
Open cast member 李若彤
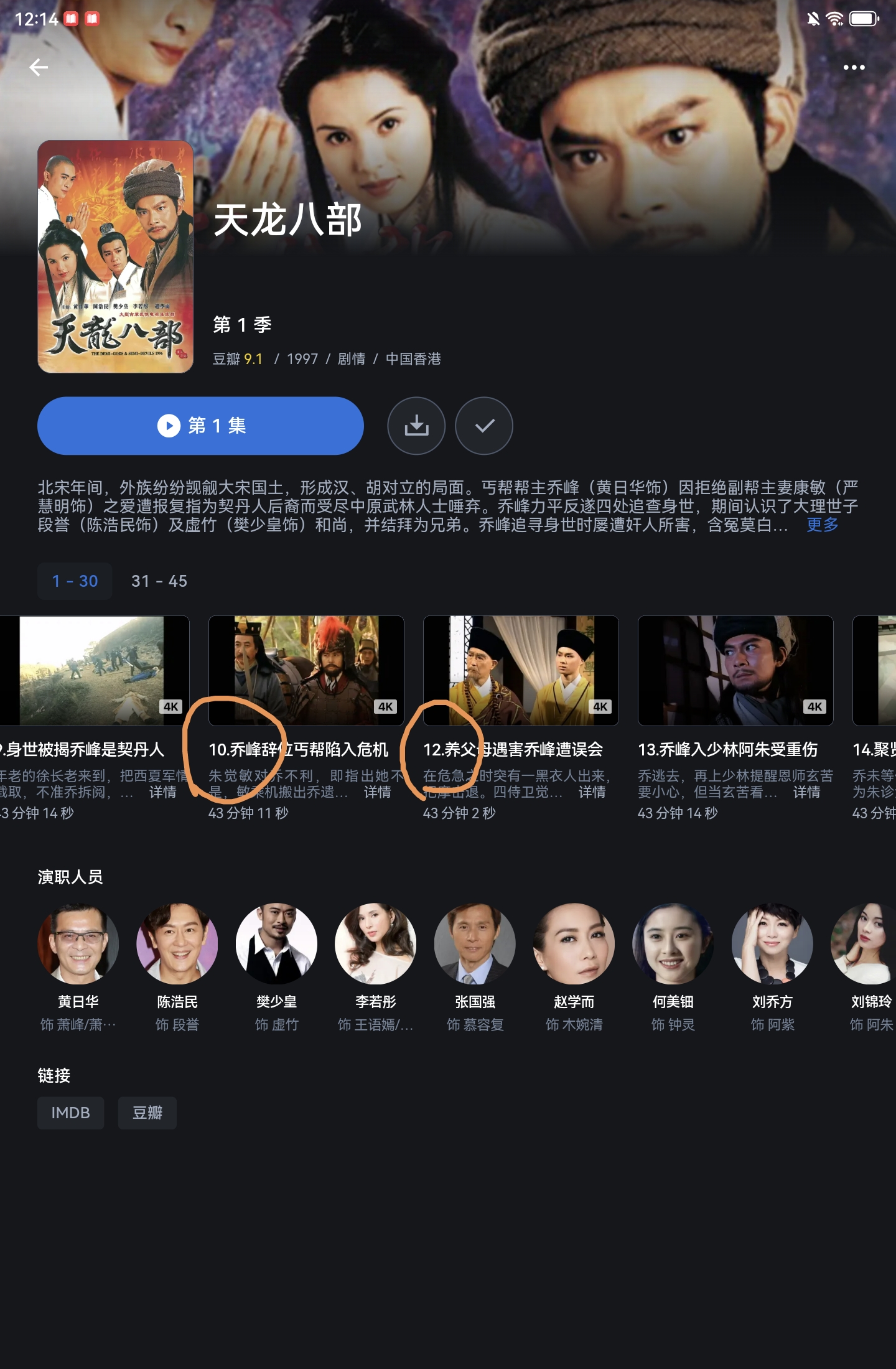(x=376, y=945)
